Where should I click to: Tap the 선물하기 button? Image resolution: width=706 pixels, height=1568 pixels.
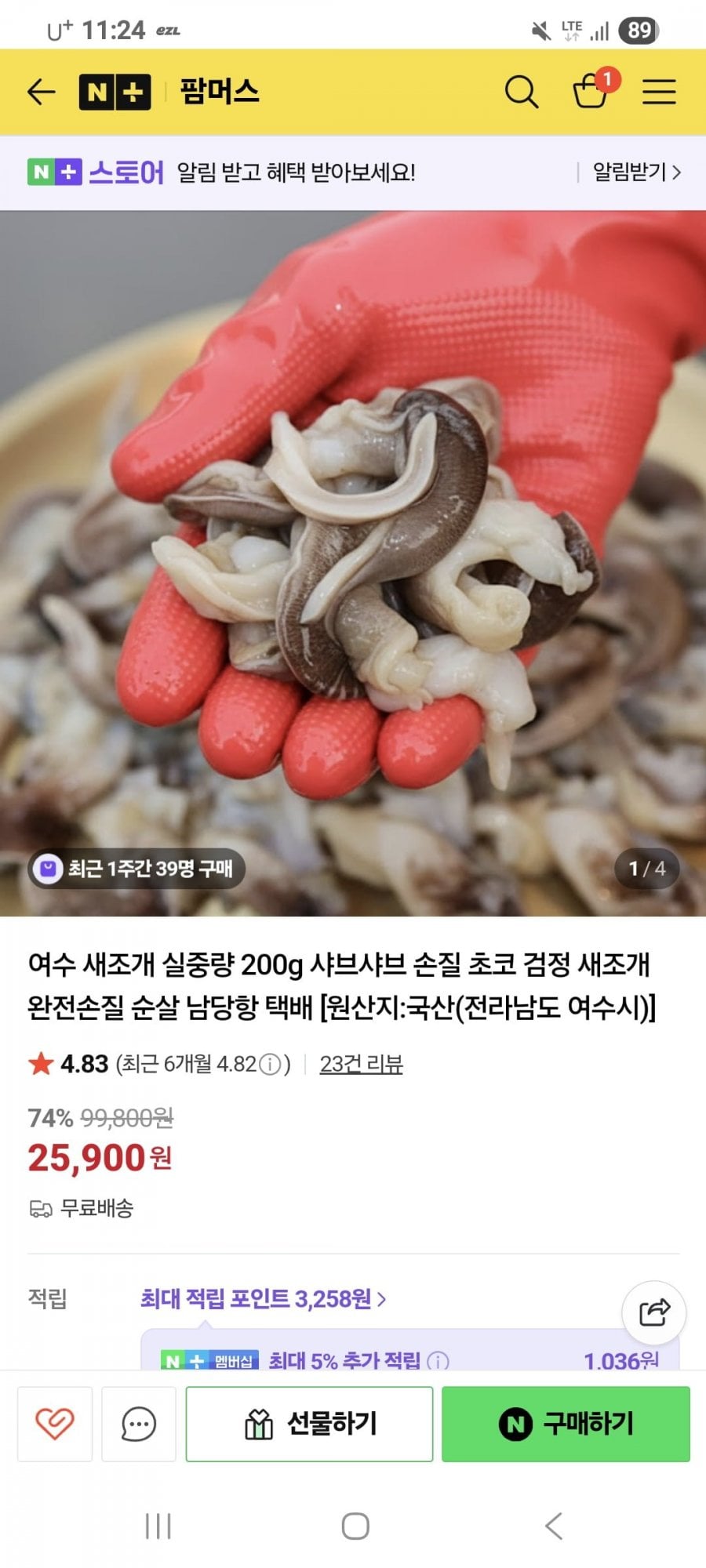309,1423
